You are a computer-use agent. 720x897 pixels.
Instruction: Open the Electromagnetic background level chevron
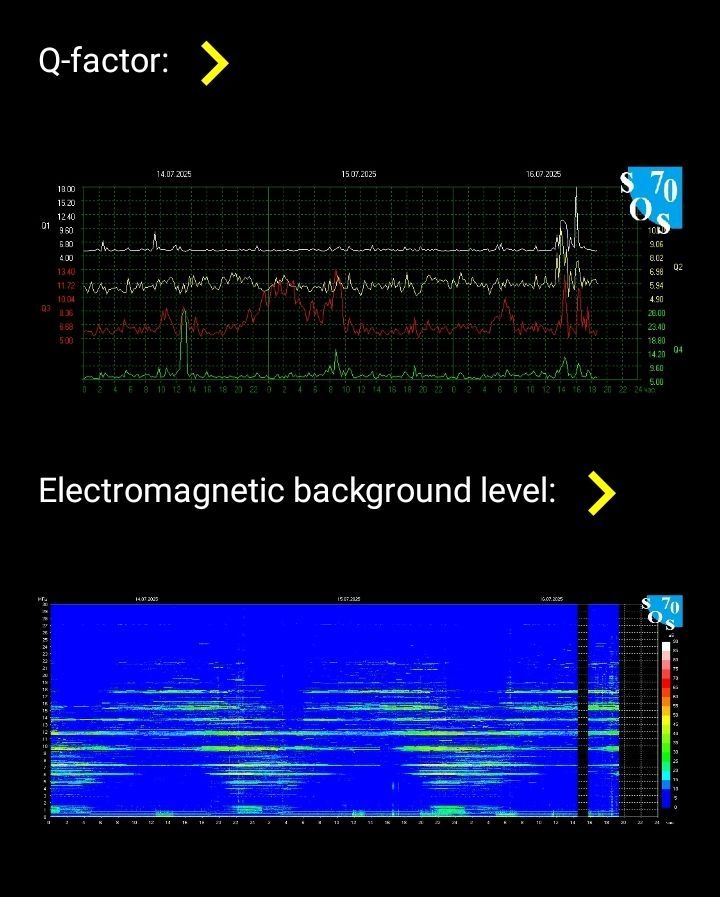[600, 493]
